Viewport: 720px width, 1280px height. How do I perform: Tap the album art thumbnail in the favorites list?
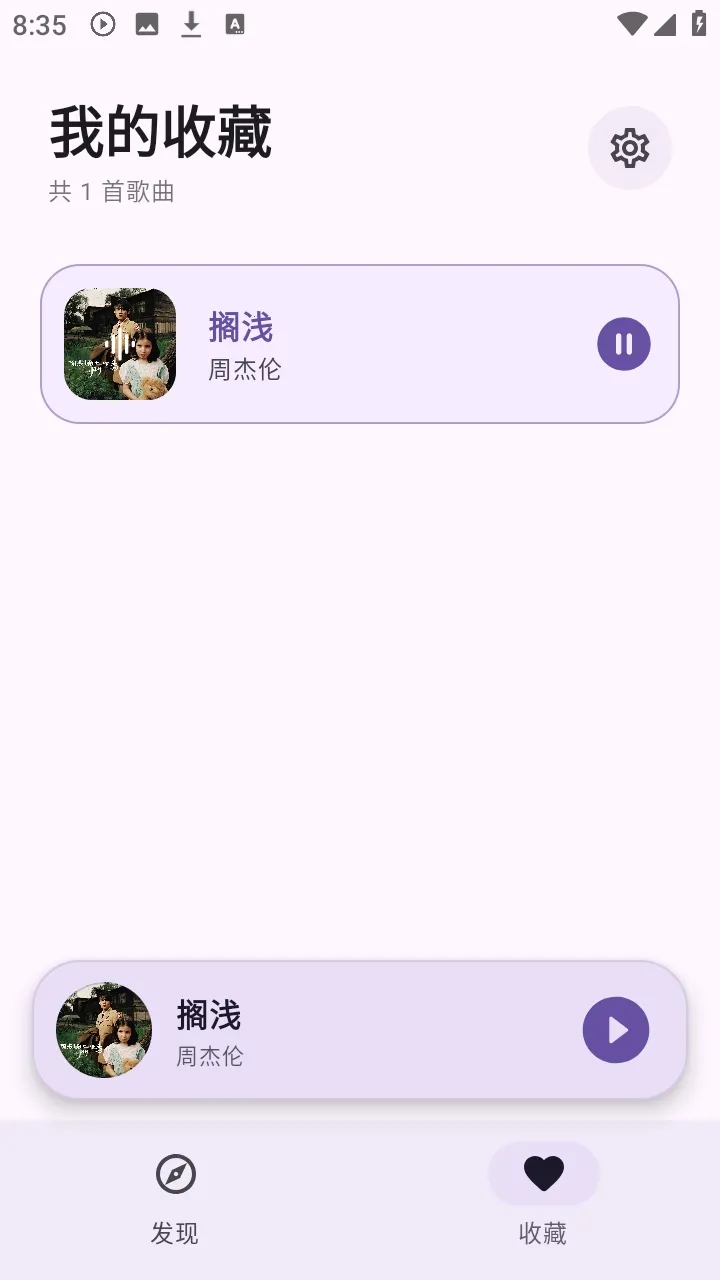tap(118, 343)
